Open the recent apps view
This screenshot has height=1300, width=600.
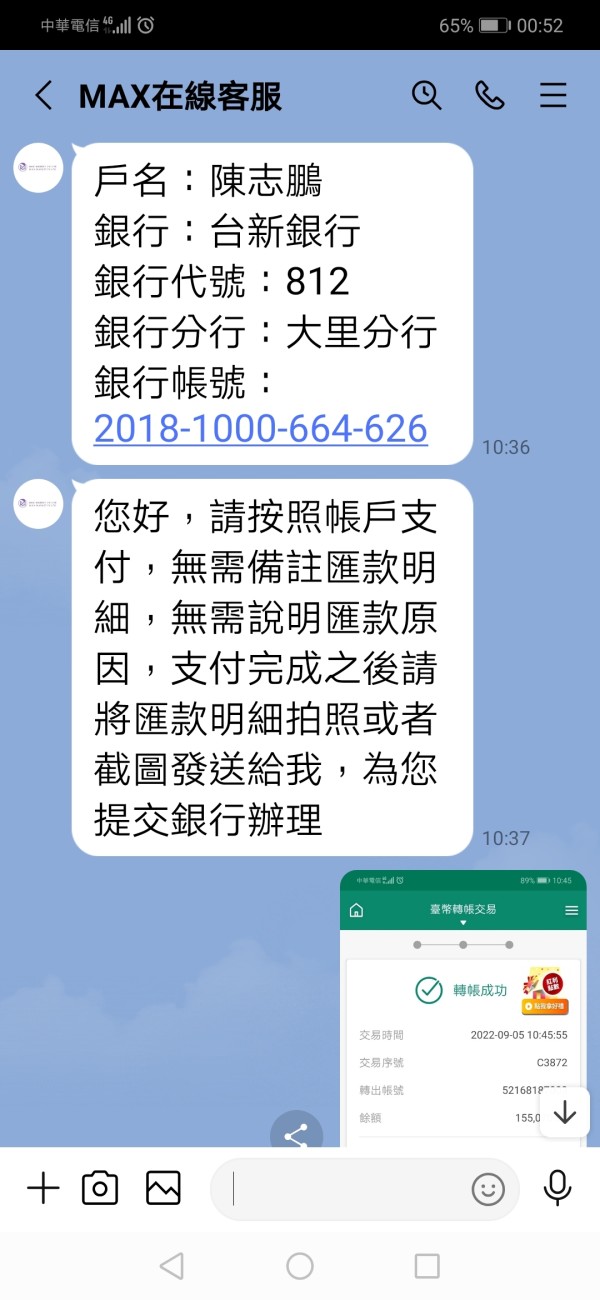click(x=427, y=1266)
